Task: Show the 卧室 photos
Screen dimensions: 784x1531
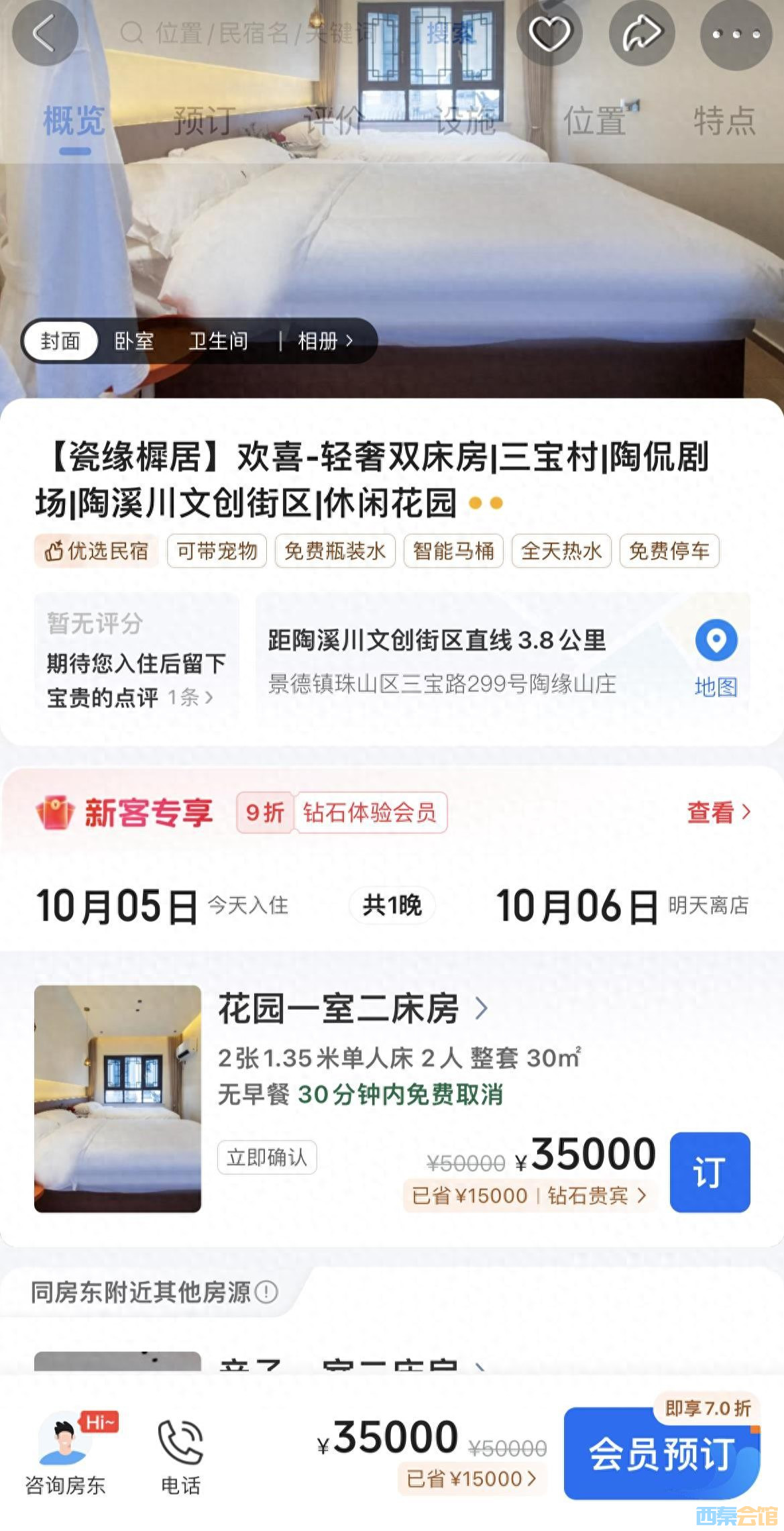Action: [x=134, y=341]
